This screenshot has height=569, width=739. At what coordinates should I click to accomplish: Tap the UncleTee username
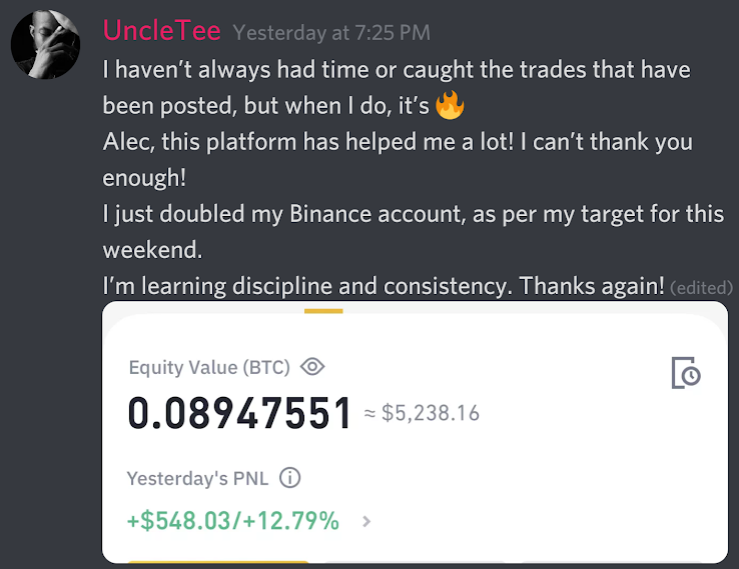tap(161, 31)
